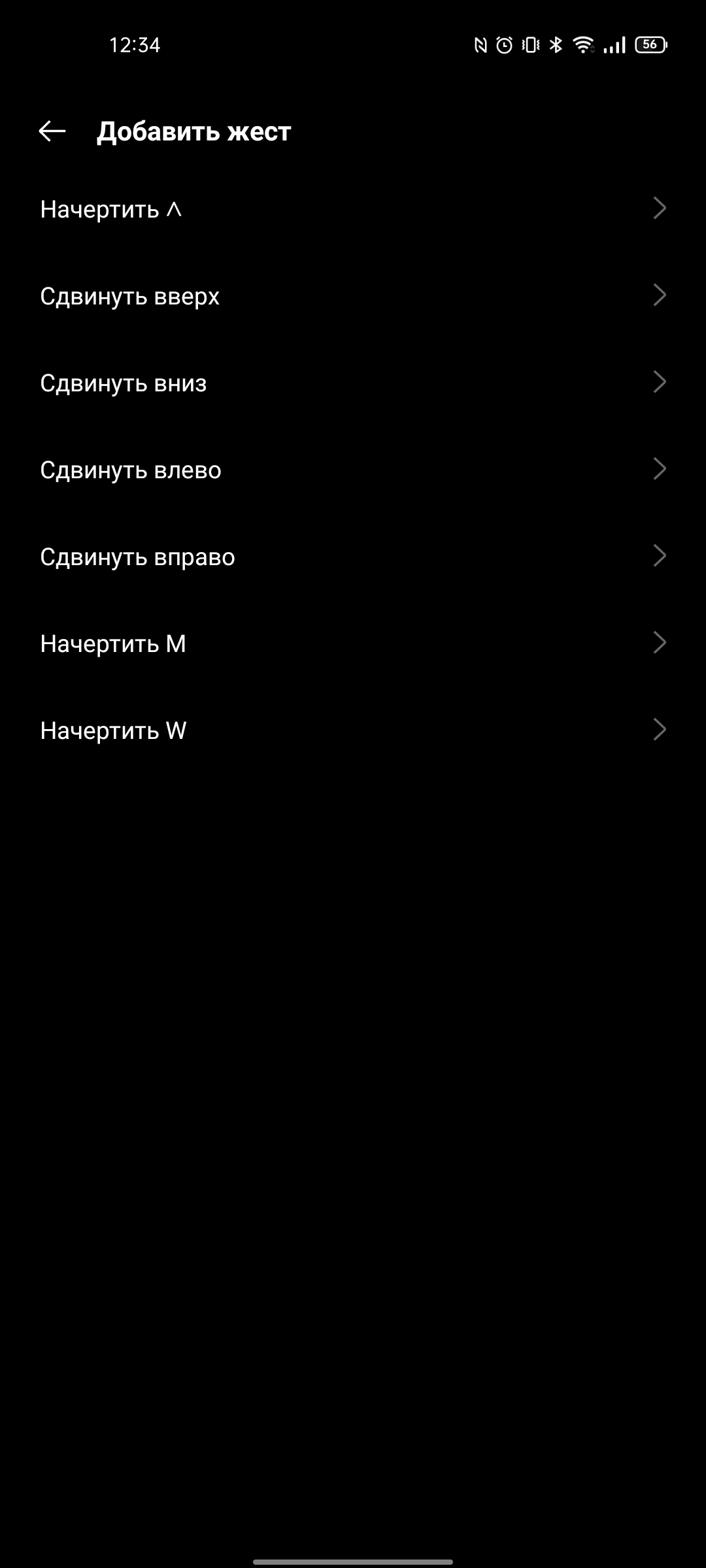Tap the Сдвинуть вправо row
The image size is (706, 1568).
coord(353,557)
